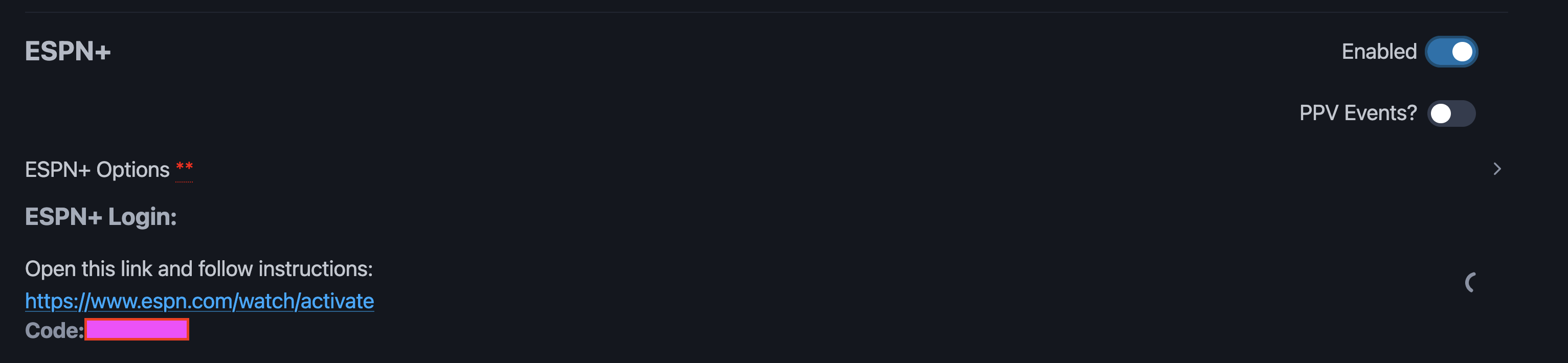Expand the ESPN+ Options row
Image resolution: width=1568 pixels, height=363 pixels.
(1496, 169)
